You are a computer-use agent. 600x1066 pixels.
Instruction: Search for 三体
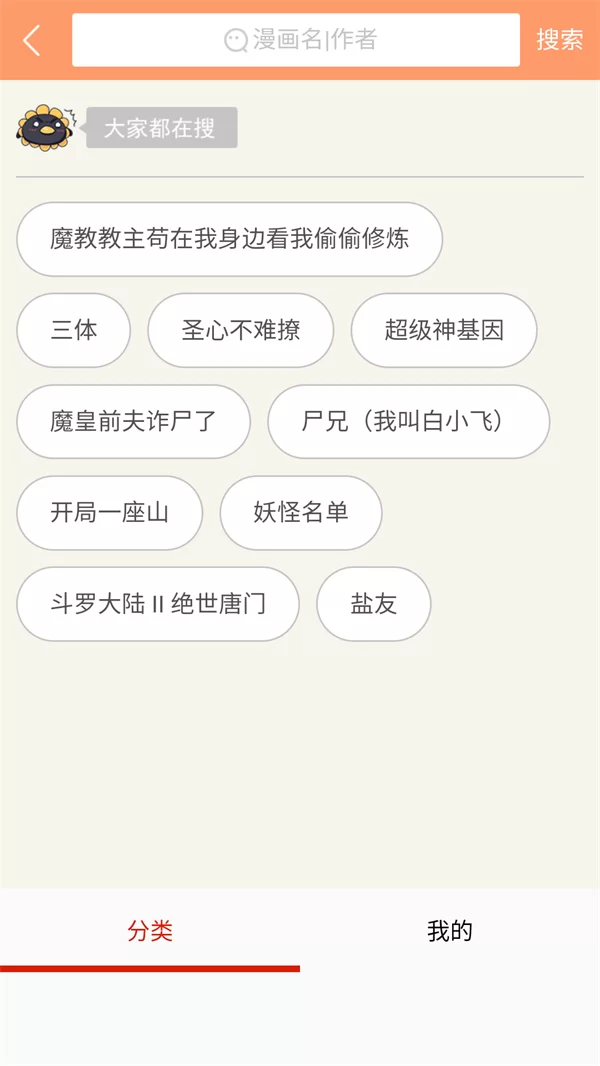[74, 330]
